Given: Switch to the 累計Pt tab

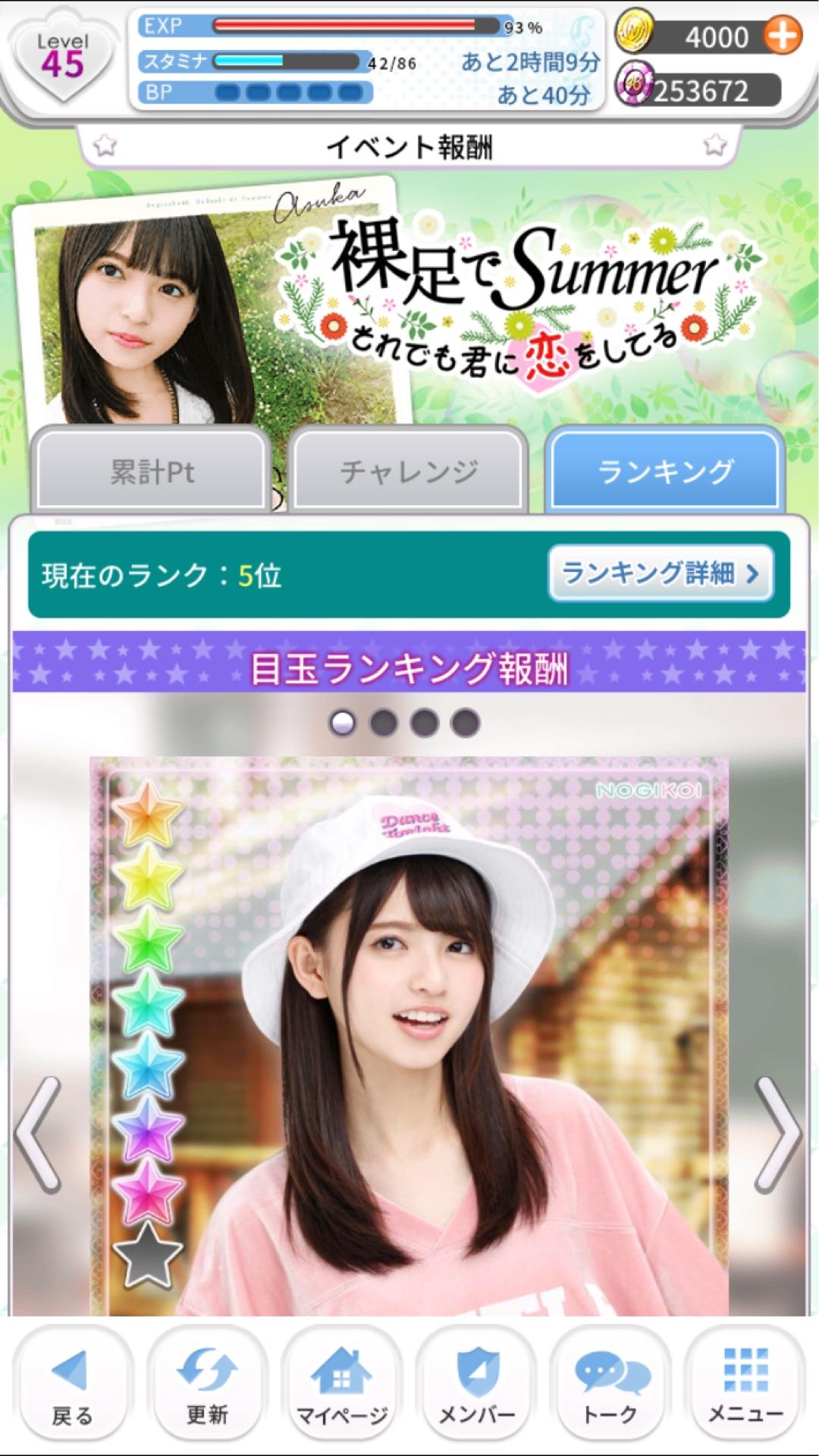Looking at the screenshot, I should point(152,472).
